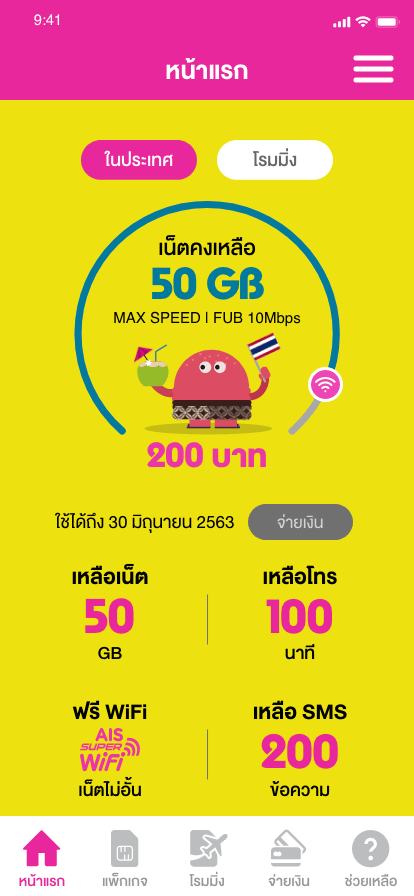Tap the pink WiFi icon on the gauge

pos(325,385)
